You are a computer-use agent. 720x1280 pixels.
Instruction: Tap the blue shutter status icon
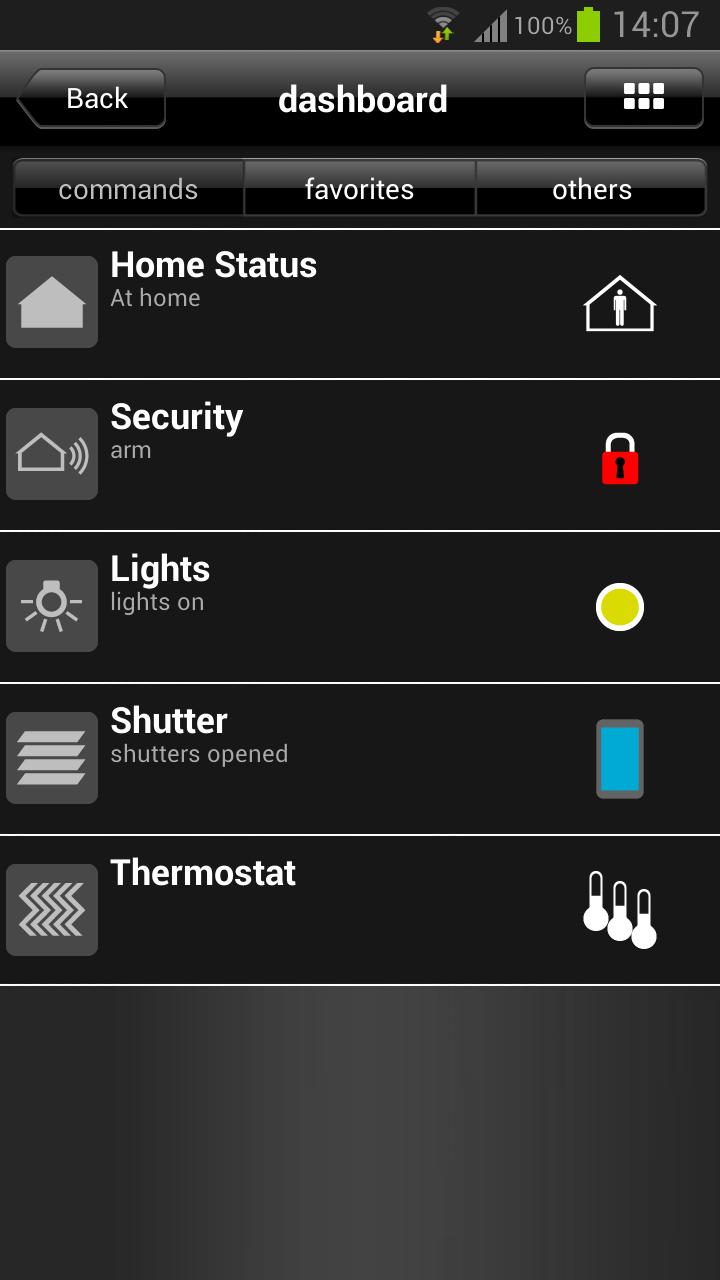pos(620,759)
